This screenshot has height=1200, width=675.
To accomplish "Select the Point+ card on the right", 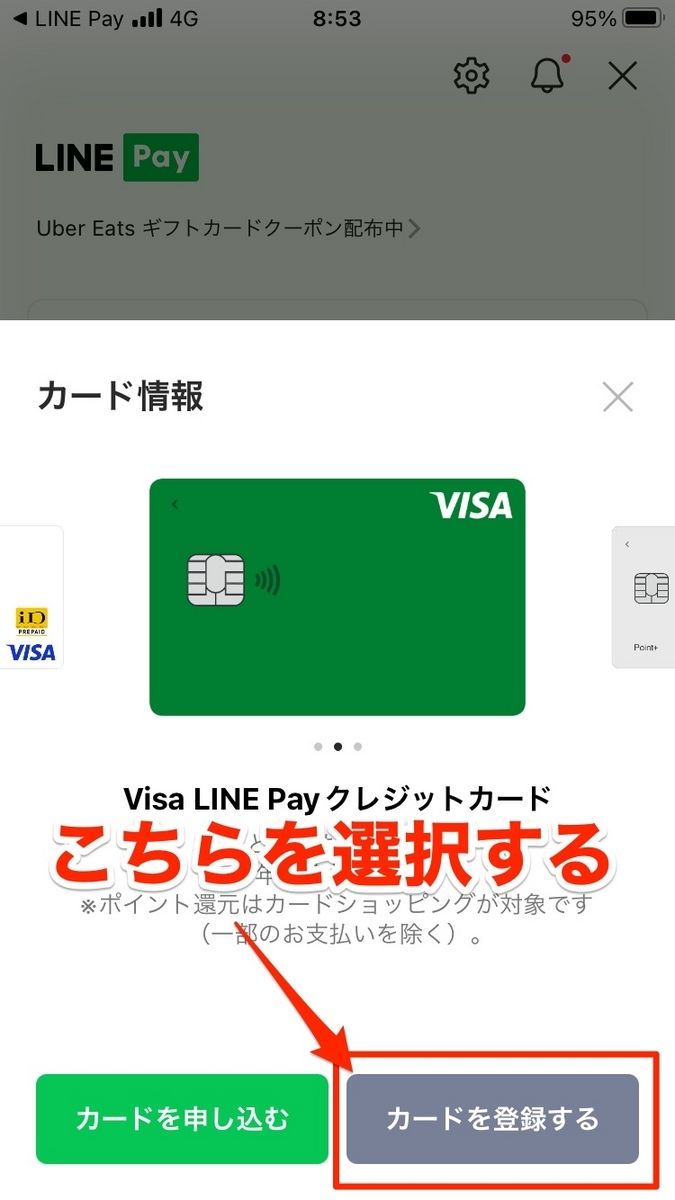I will (x=644, y=597).
